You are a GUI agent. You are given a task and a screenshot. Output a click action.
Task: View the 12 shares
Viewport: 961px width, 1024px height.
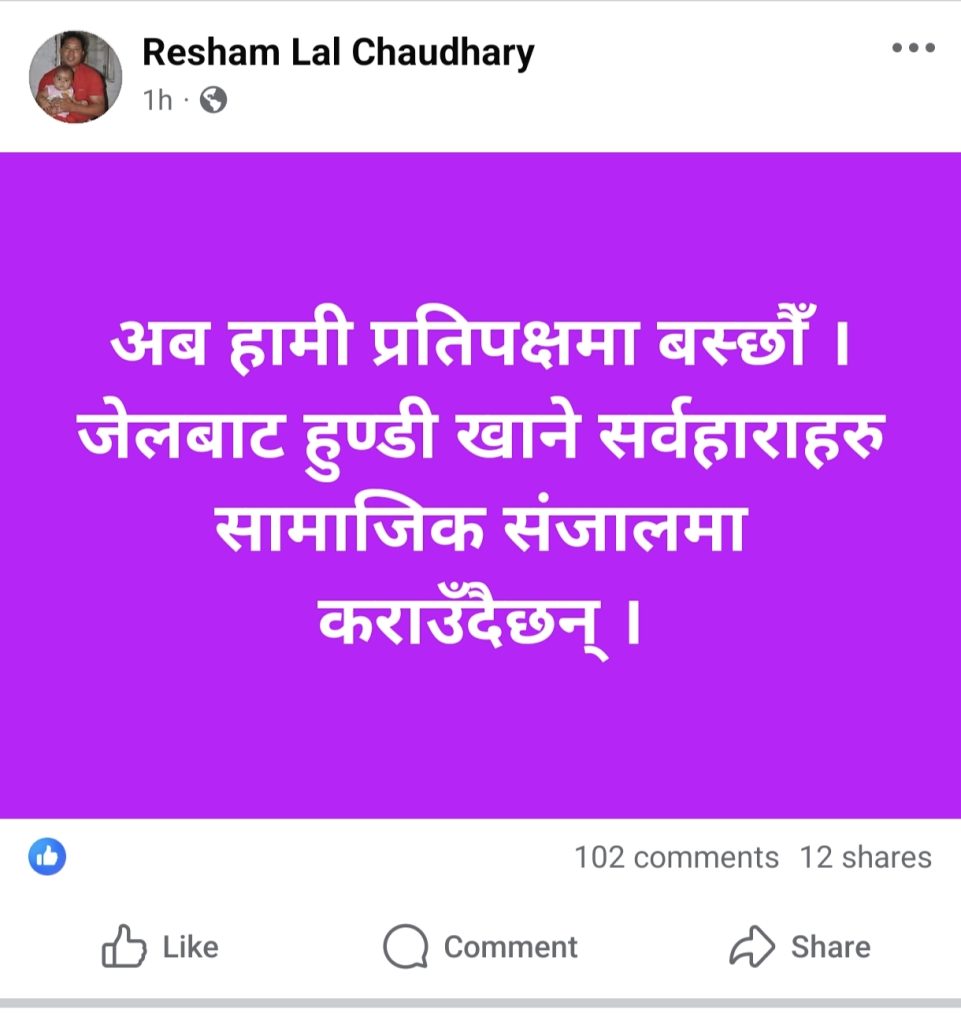click(x=865, y=857)
